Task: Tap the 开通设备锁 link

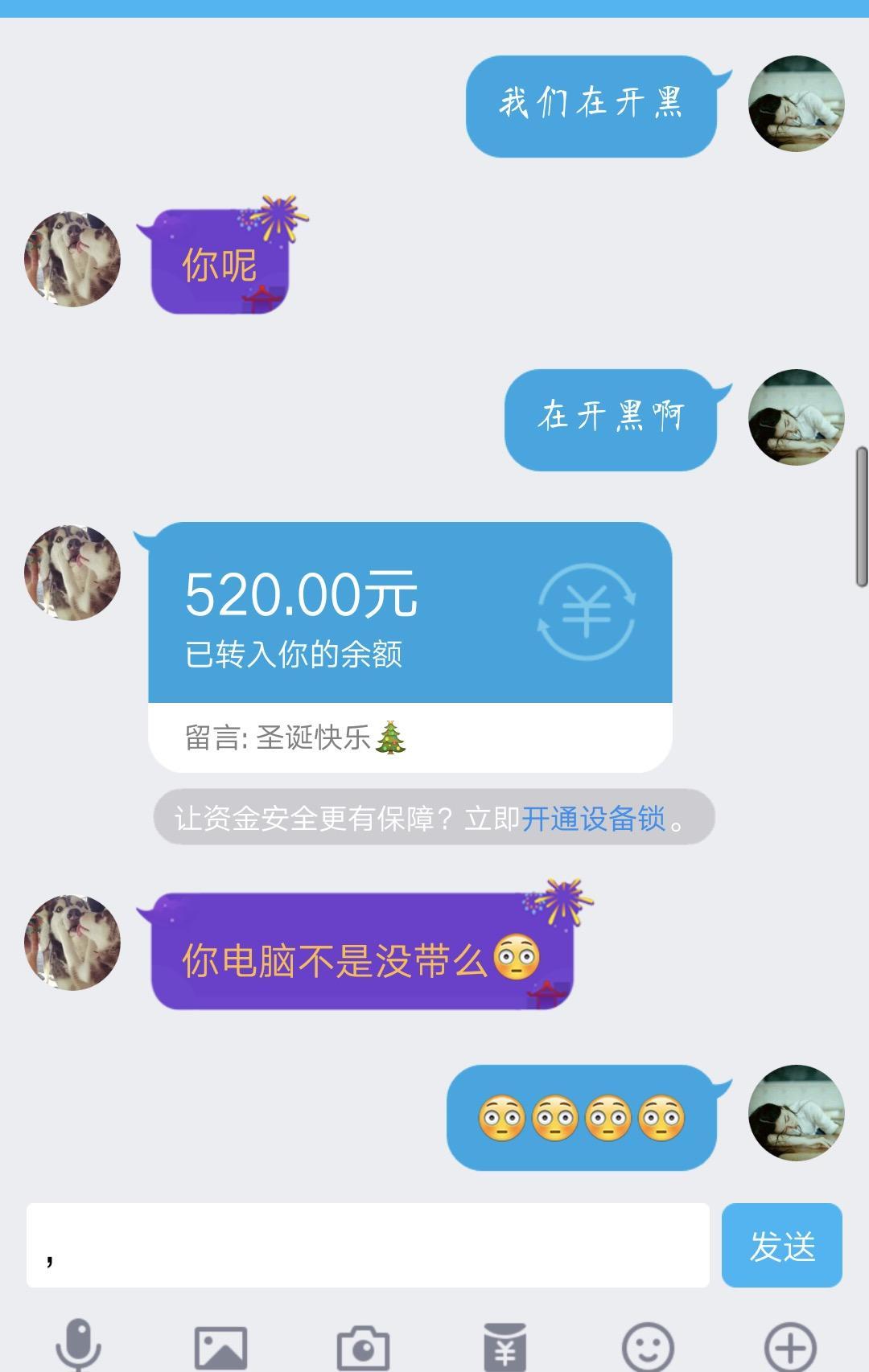Action: [594, 818]
